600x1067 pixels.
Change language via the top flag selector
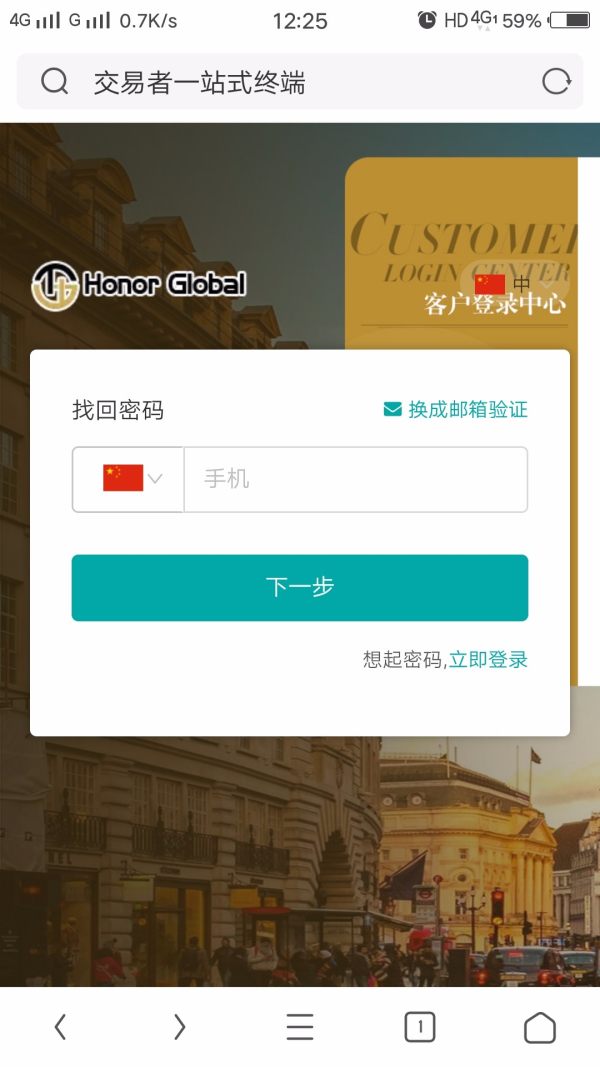503,284
